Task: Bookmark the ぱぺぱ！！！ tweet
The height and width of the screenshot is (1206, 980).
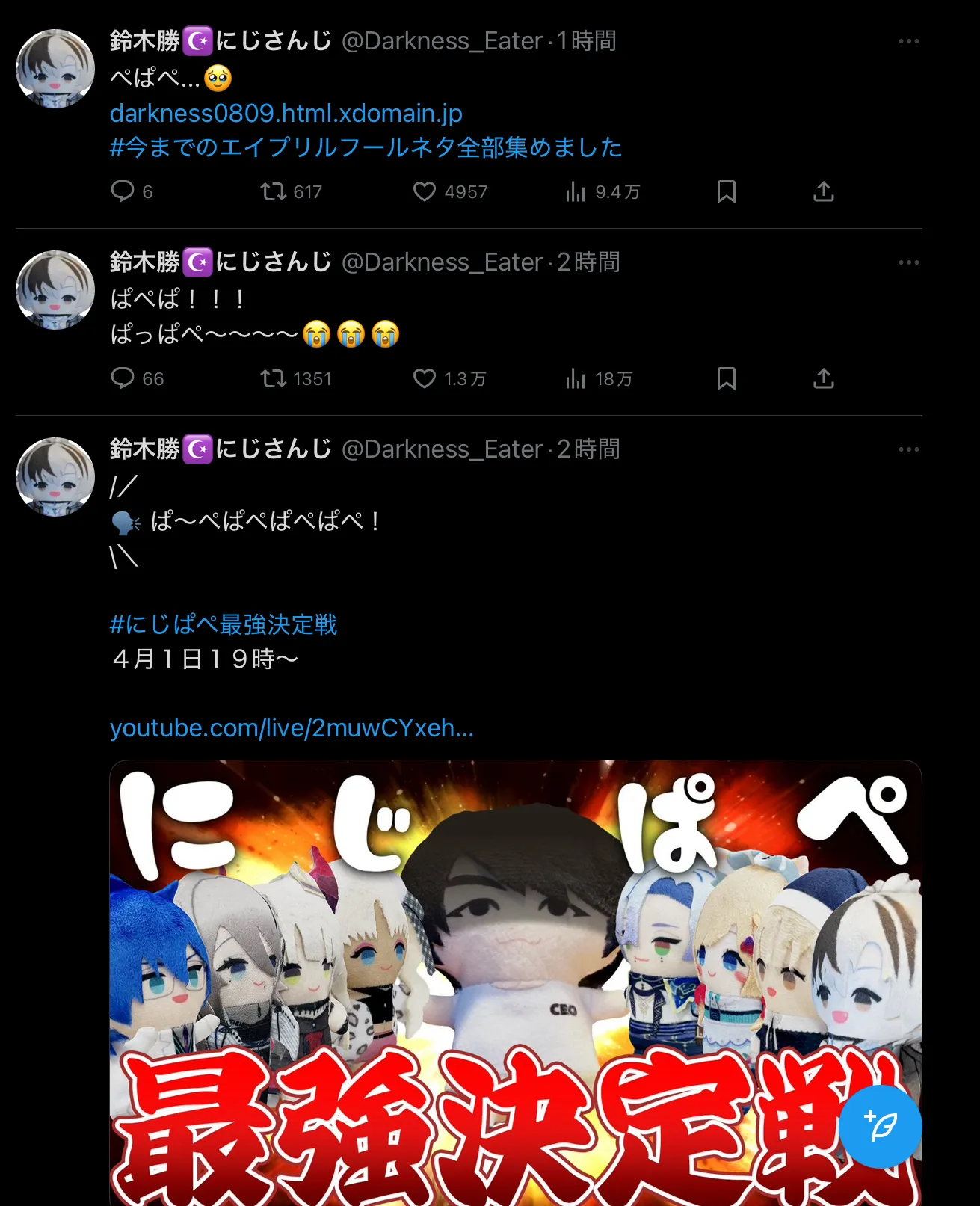Action: coord(727,379)
